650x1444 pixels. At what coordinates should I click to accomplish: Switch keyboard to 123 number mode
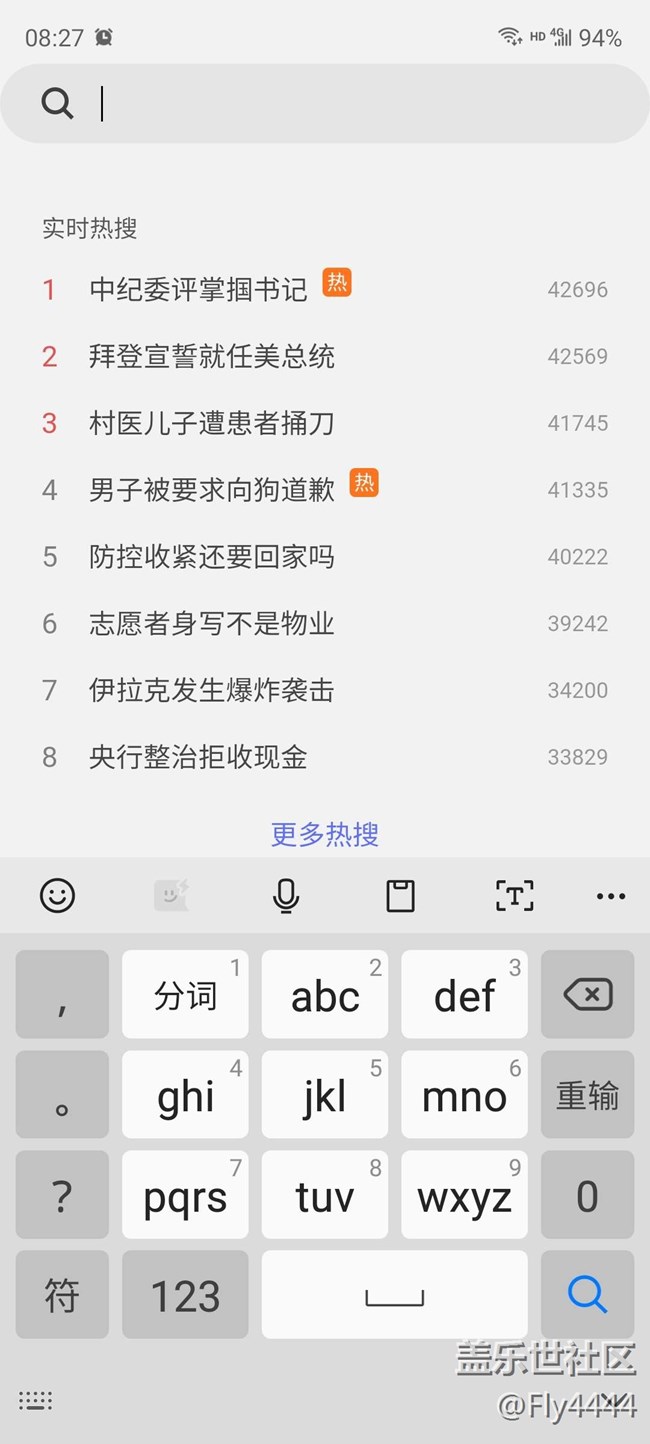click(x=185, y=1294)
